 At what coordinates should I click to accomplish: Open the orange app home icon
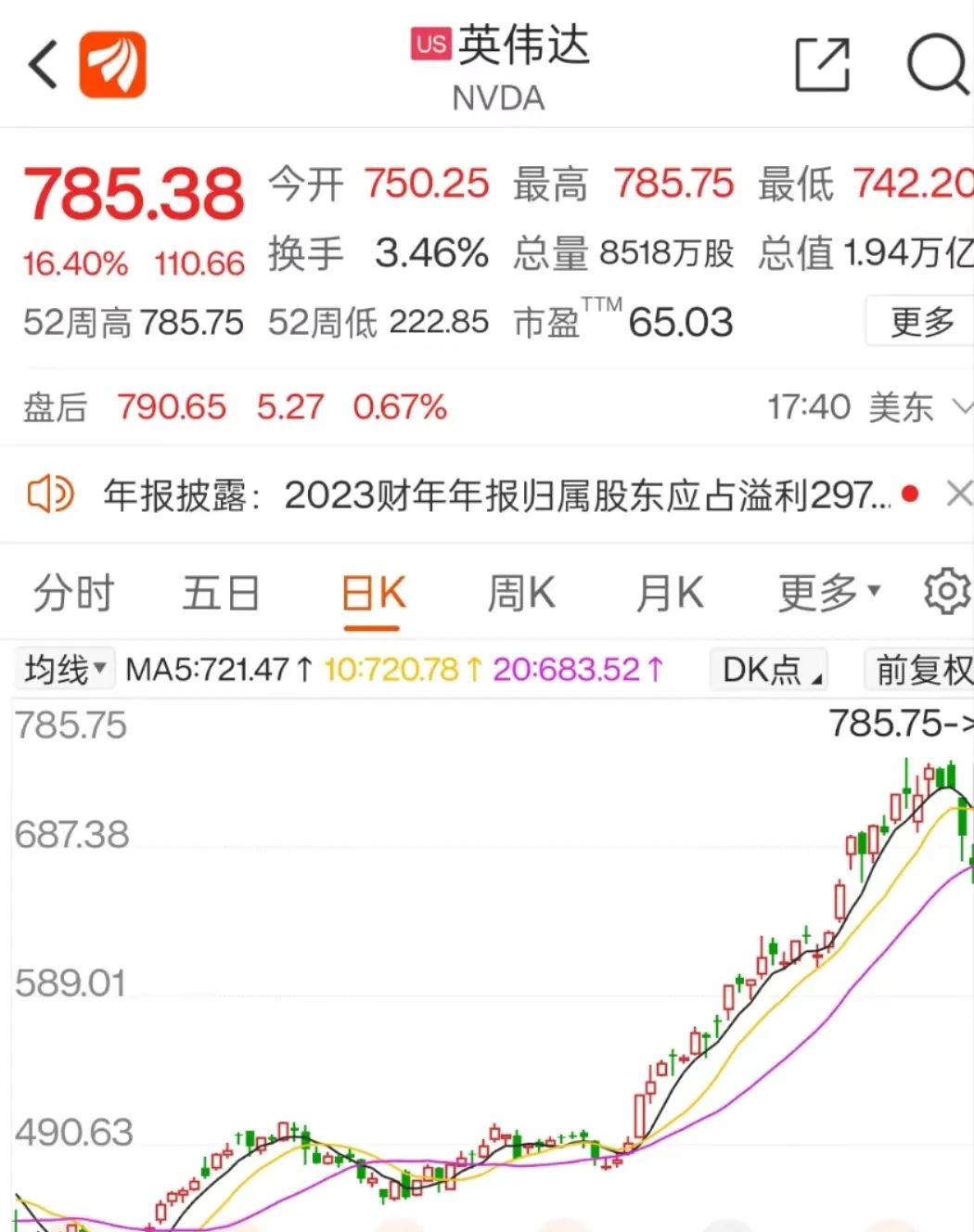tap(112, 65)
